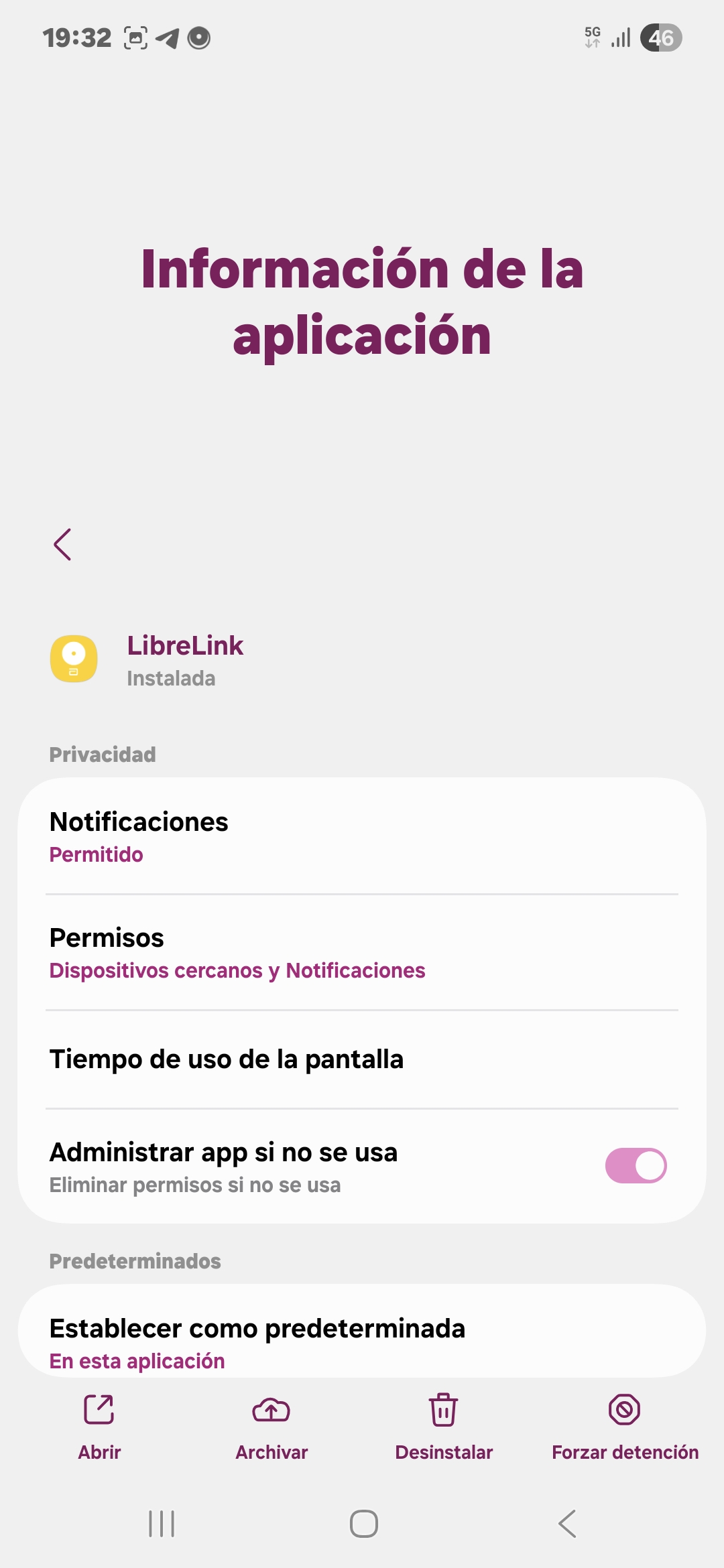
Task: Open Tiempo de uso de la pantalla
Action: point(362,1059)
